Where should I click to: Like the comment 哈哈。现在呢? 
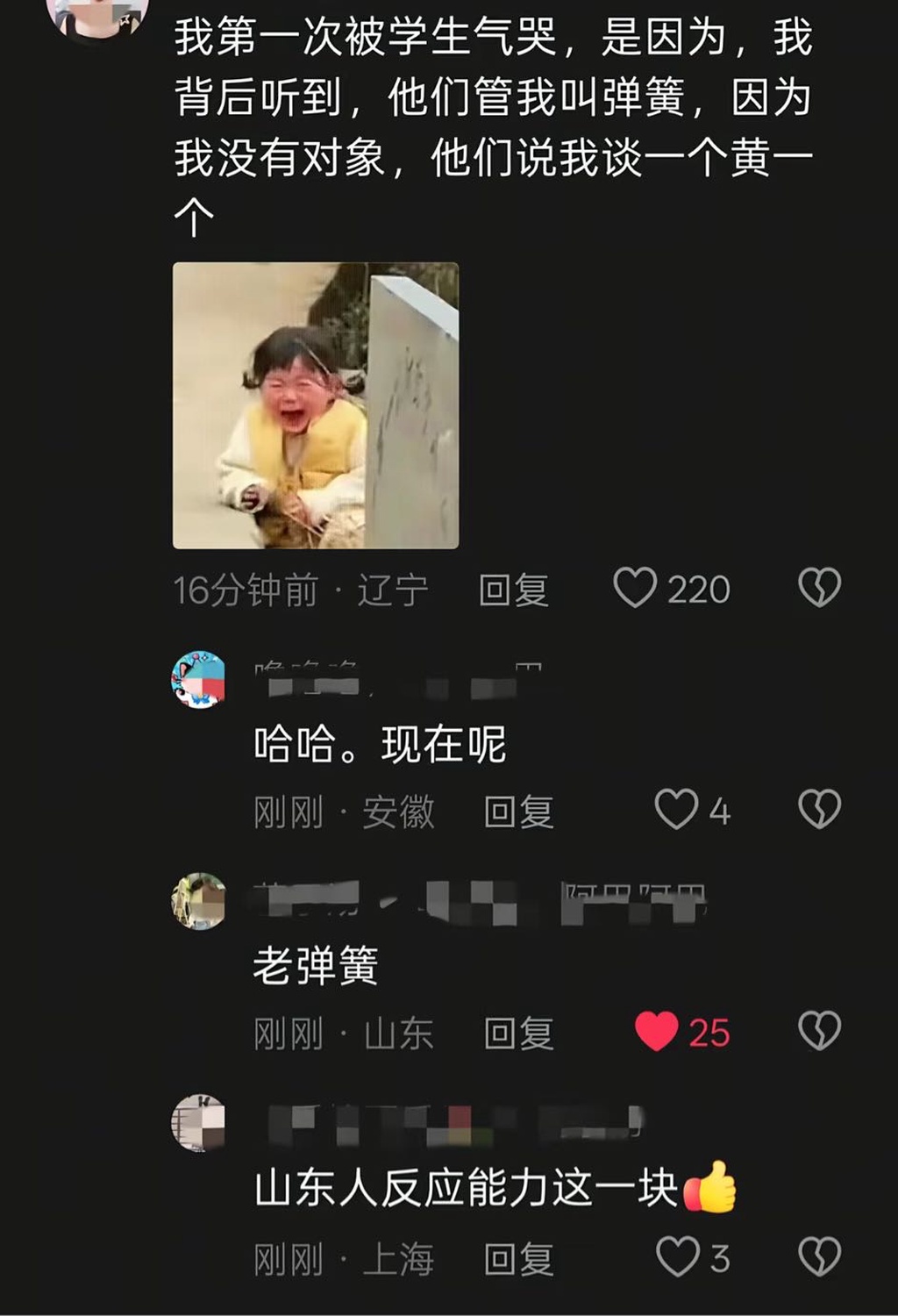(x=677, y=809)
